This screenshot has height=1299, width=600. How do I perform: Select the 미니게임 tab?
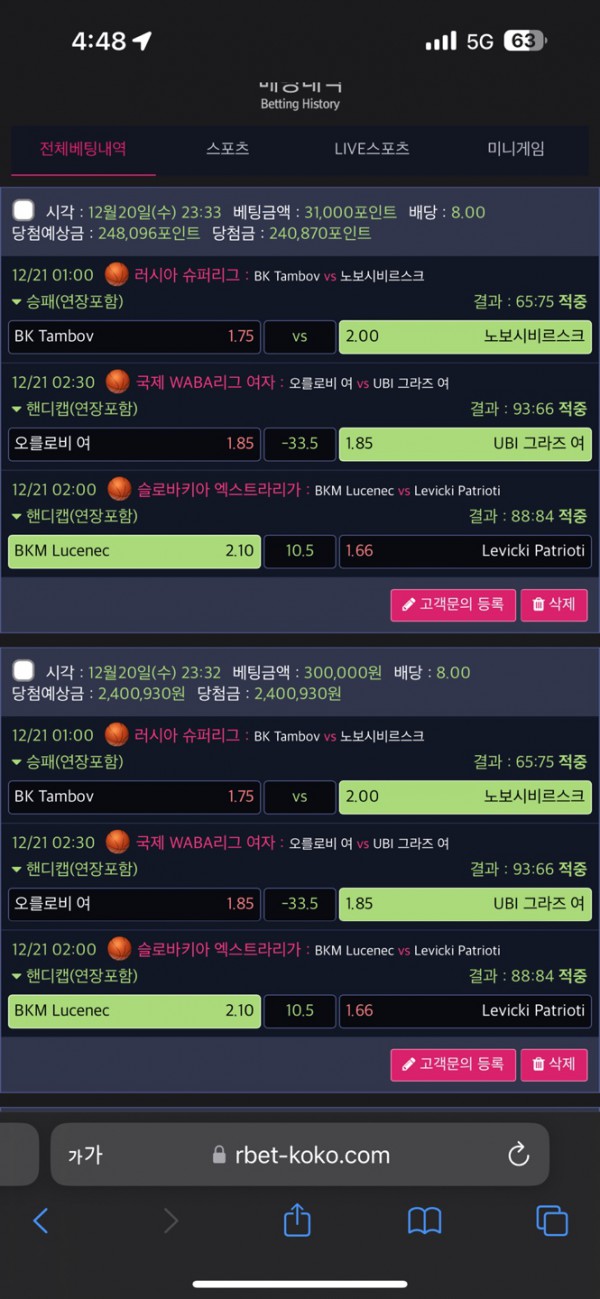[515, 149]
